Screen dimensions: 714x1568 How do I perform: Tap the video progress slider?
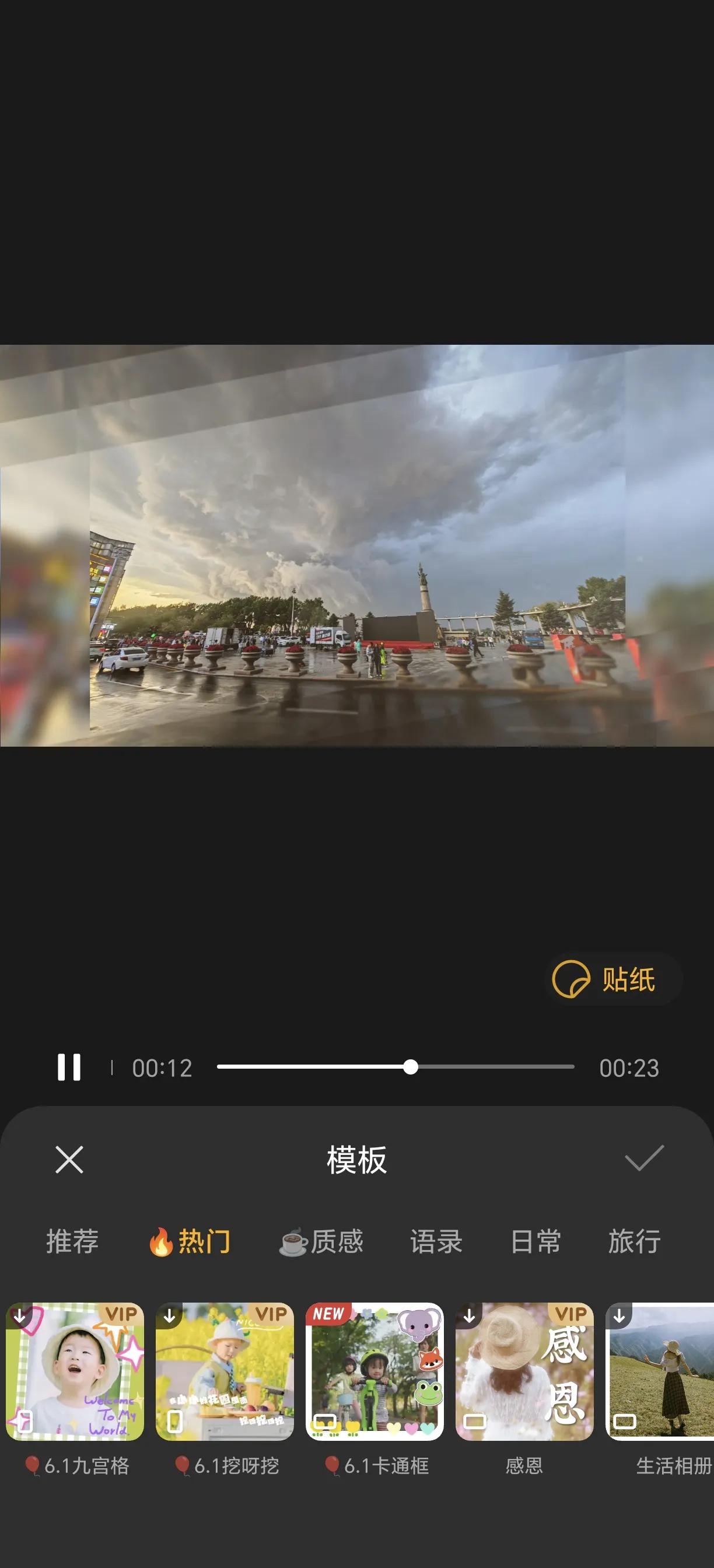pyautogui.click(x=395, y=1067)
